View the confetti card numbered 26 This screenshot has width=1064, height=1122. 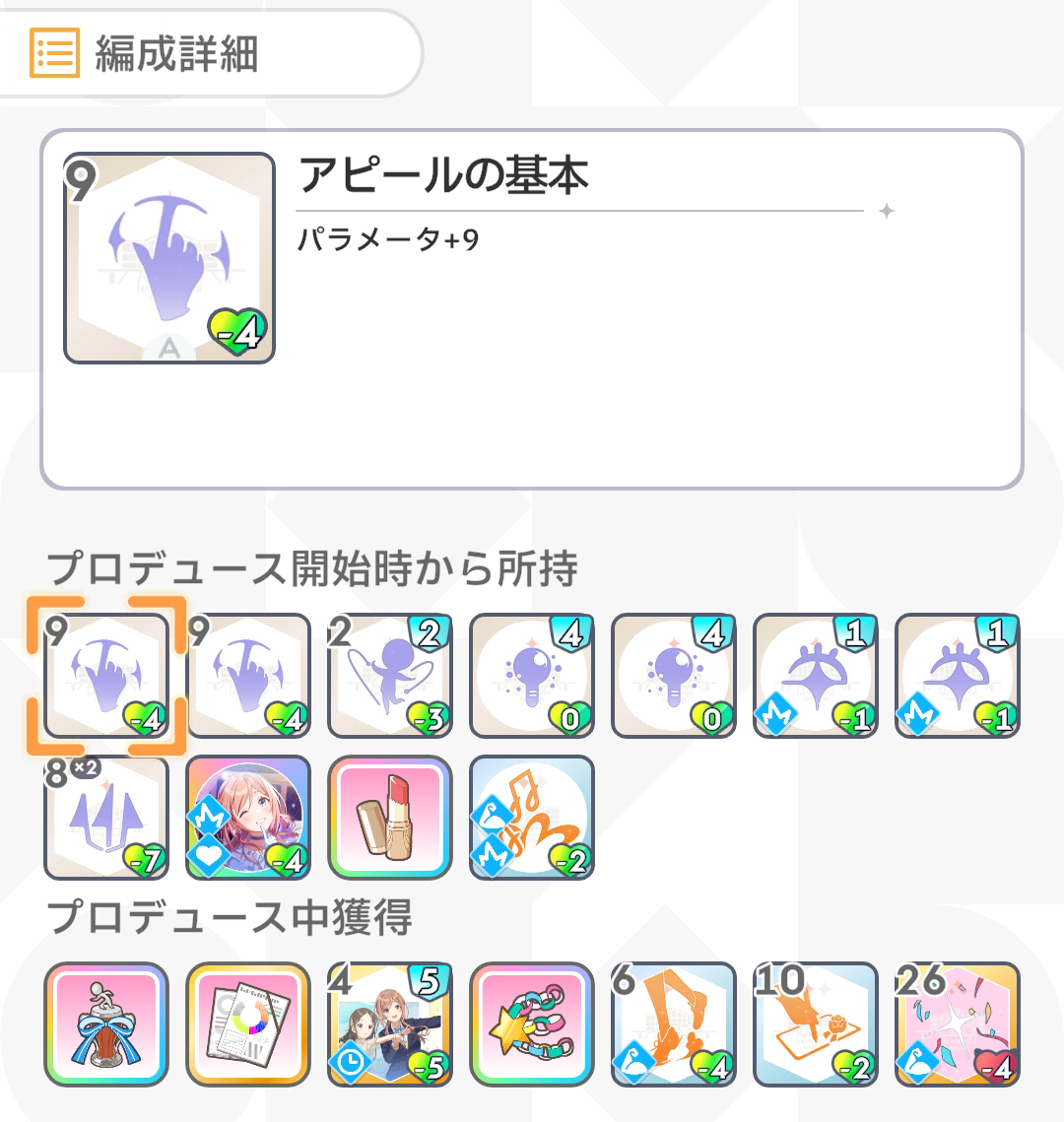click(x=958, y=1024)
